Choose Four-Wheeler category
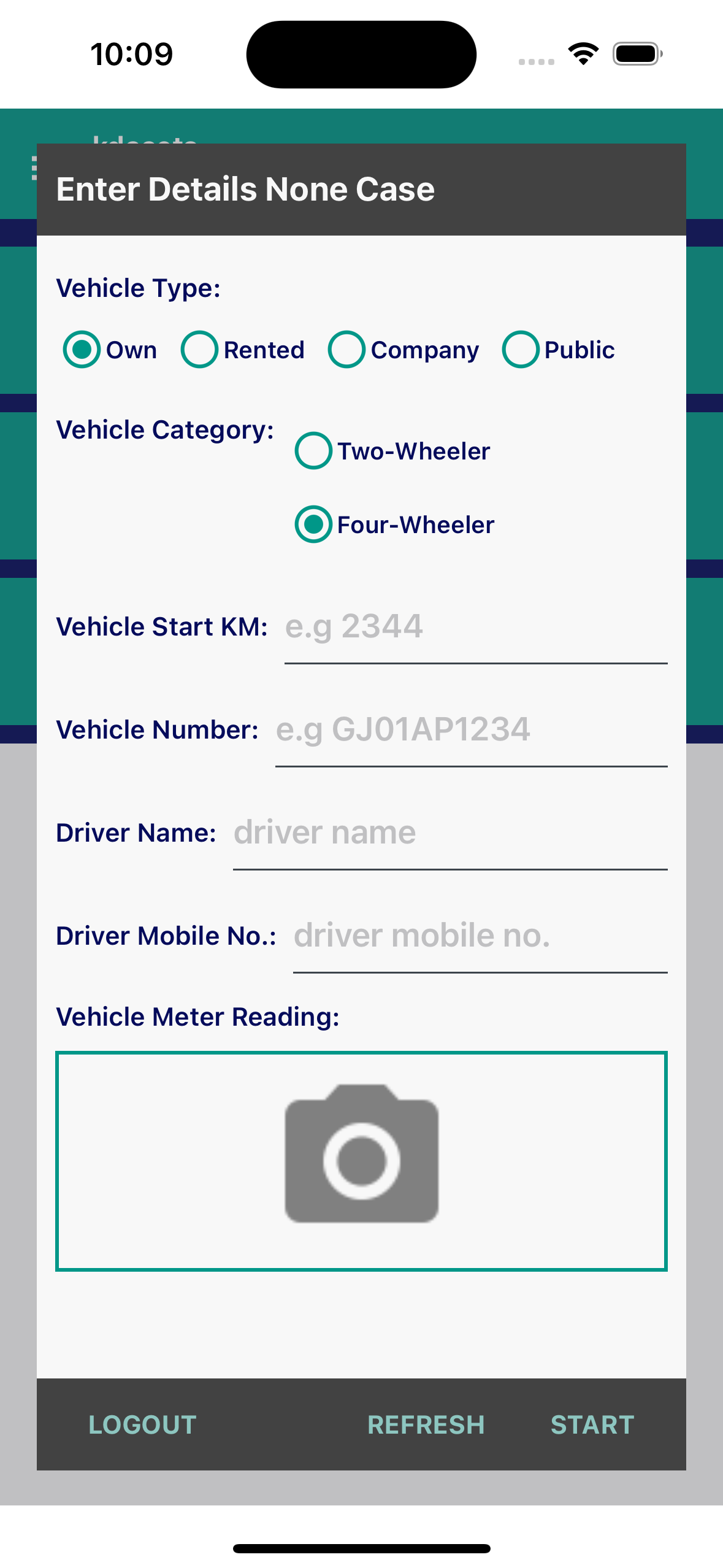The width and height of the screenshot is (723, 1568). pyautogui.click(x=314, y=525)
